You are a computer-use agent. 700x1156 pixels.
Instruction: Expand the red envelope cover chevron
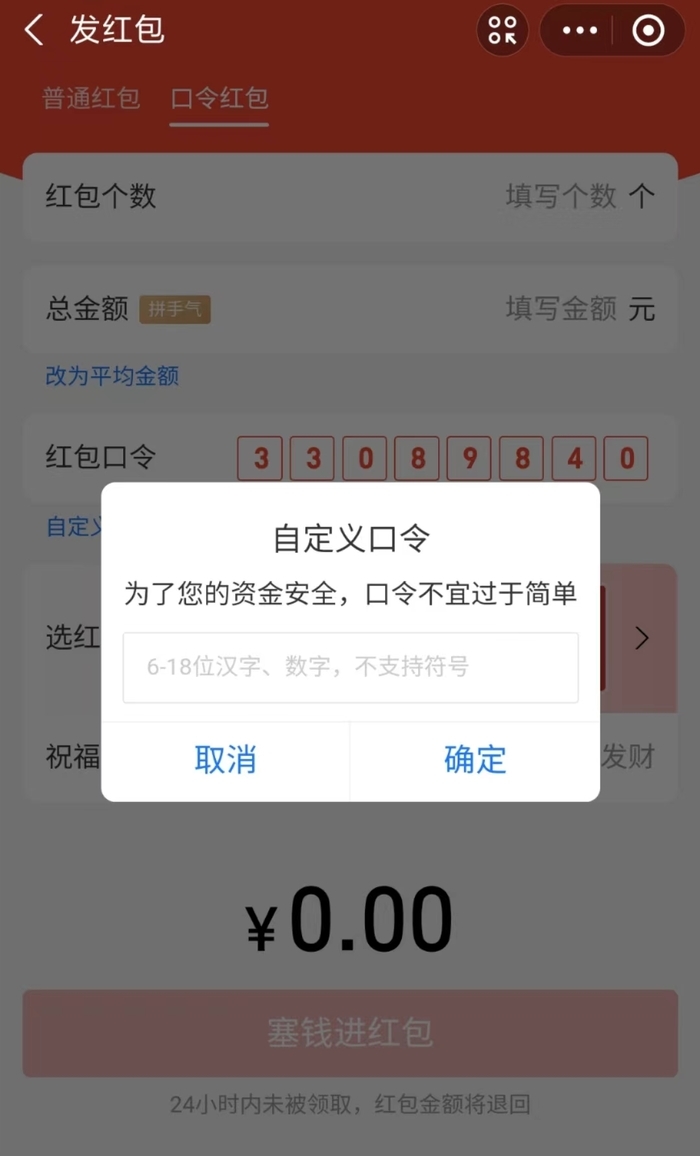[642, 638]
